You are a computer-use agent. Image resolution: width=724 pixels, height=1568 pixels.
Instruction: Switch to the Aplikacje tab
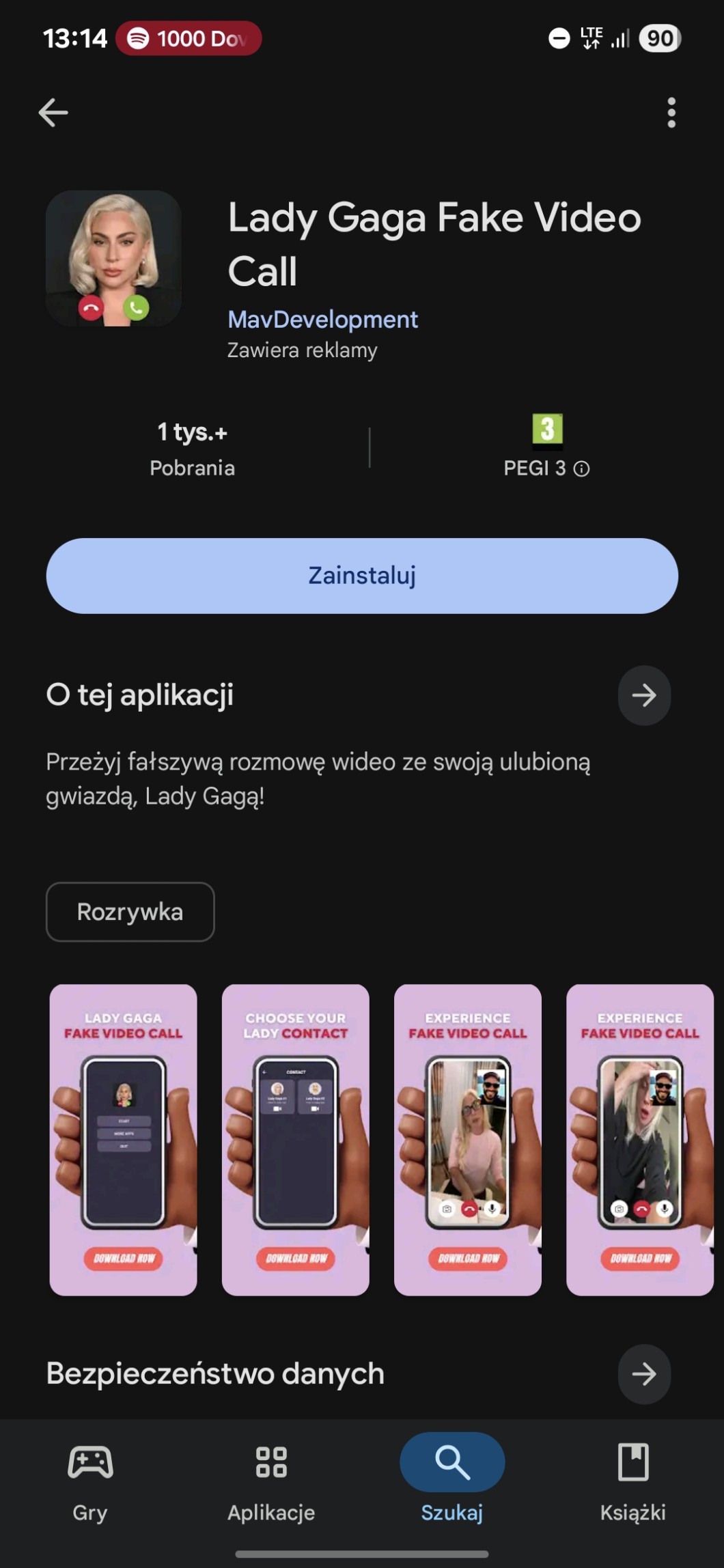tap(271, 1482)
